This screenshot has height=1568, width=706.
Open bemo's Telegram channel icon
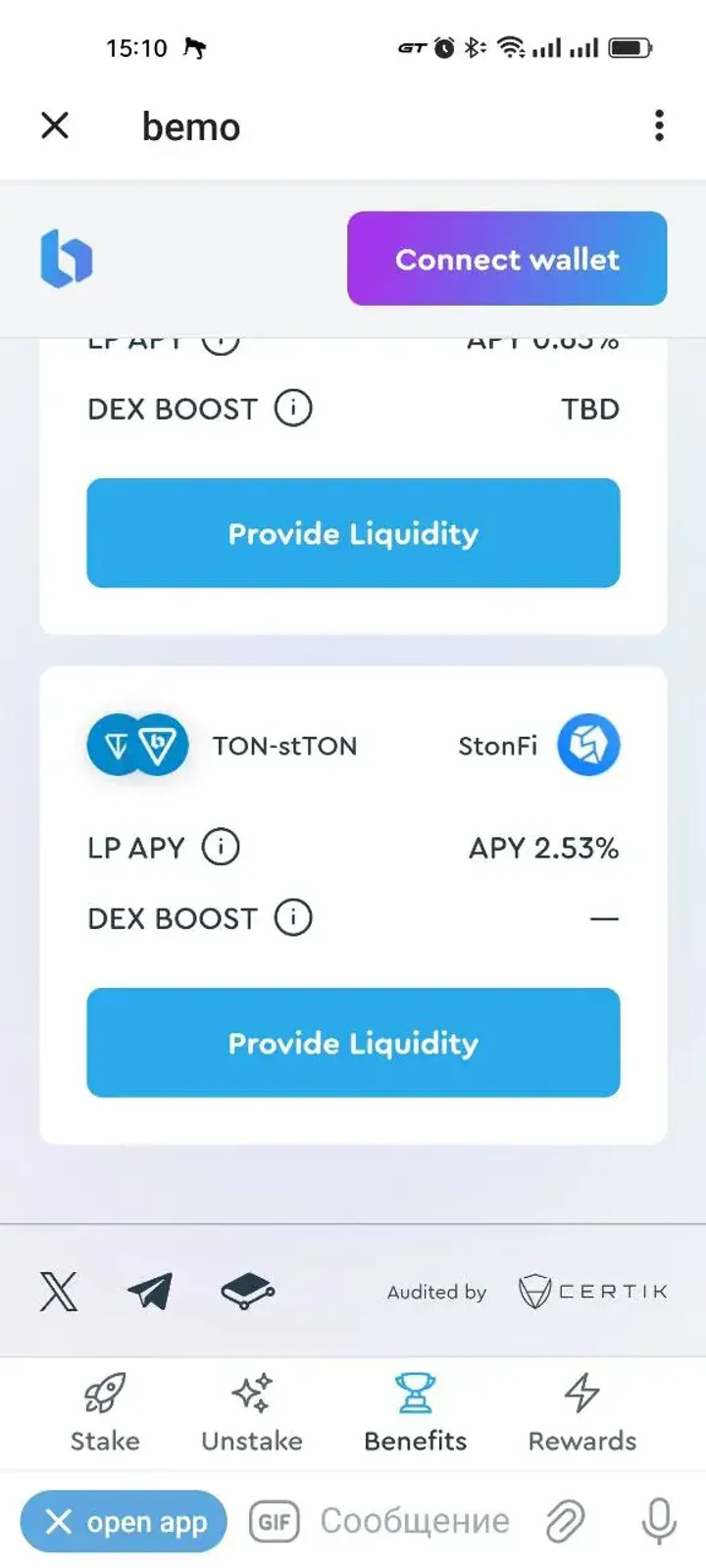point(148,1292)
